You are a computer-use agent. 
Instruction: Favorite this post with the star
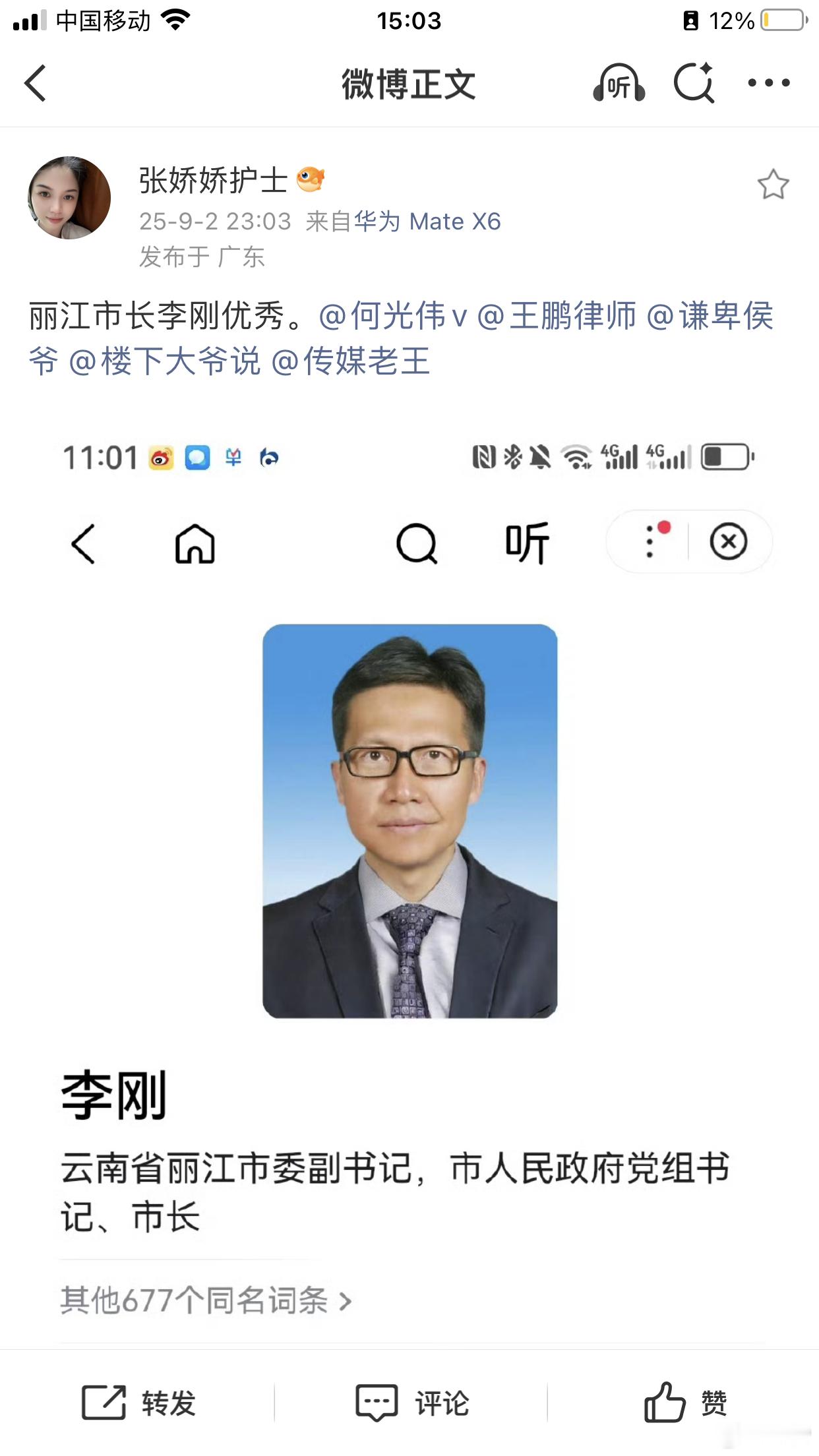773,185
